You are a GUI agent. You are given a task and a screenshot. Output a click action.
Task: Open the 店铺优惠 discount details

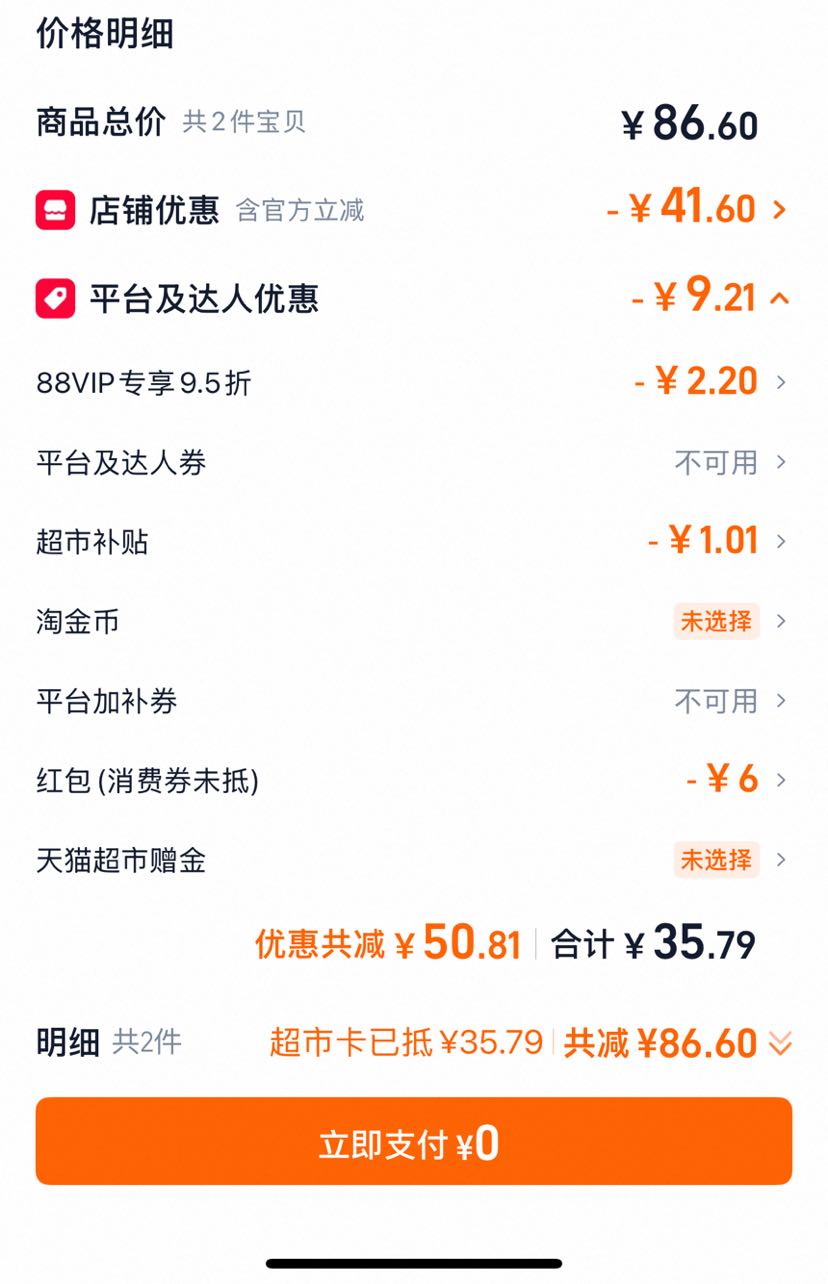[x=414, y=210]
